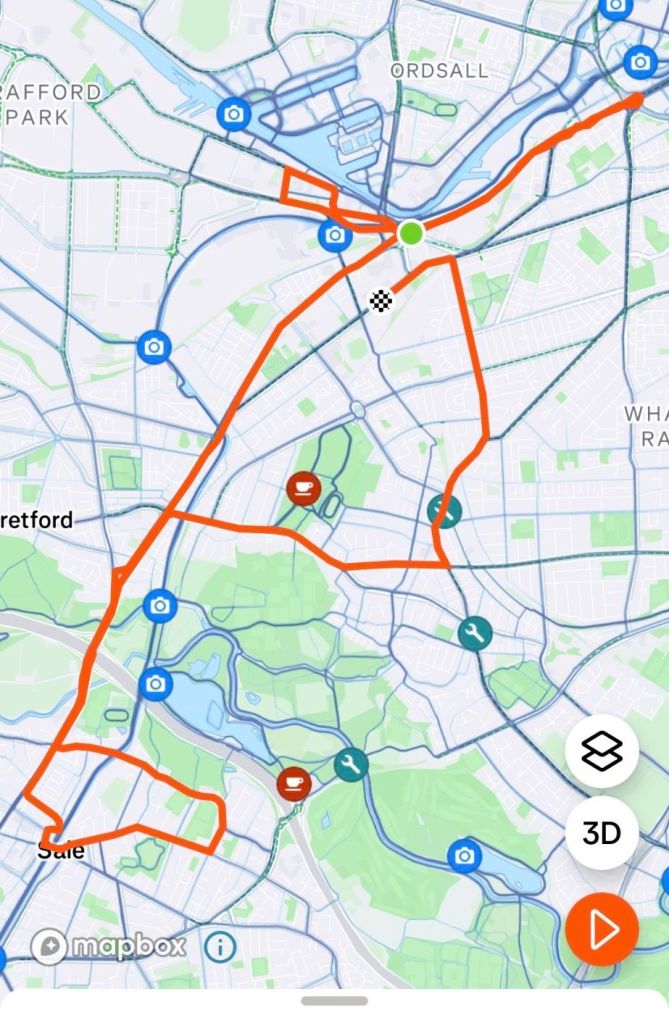Expand the bottom sheet handle

click(x=334, y=1000)
